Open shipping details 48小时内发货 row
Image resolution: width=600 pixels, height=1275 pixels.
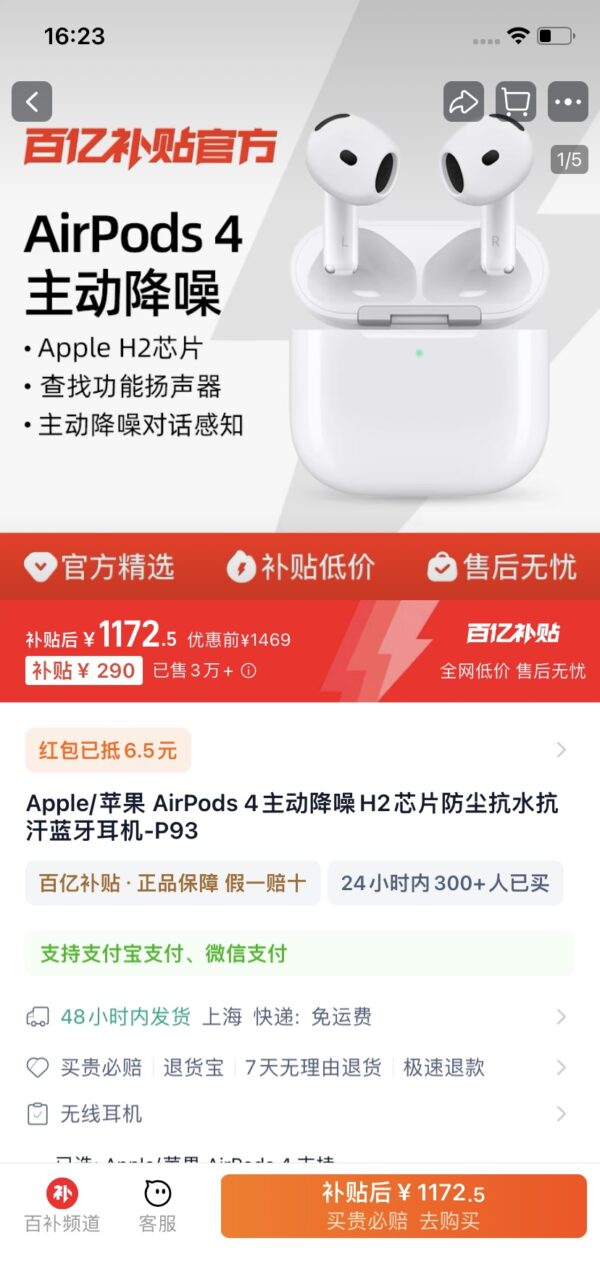tap(300, 1017)
